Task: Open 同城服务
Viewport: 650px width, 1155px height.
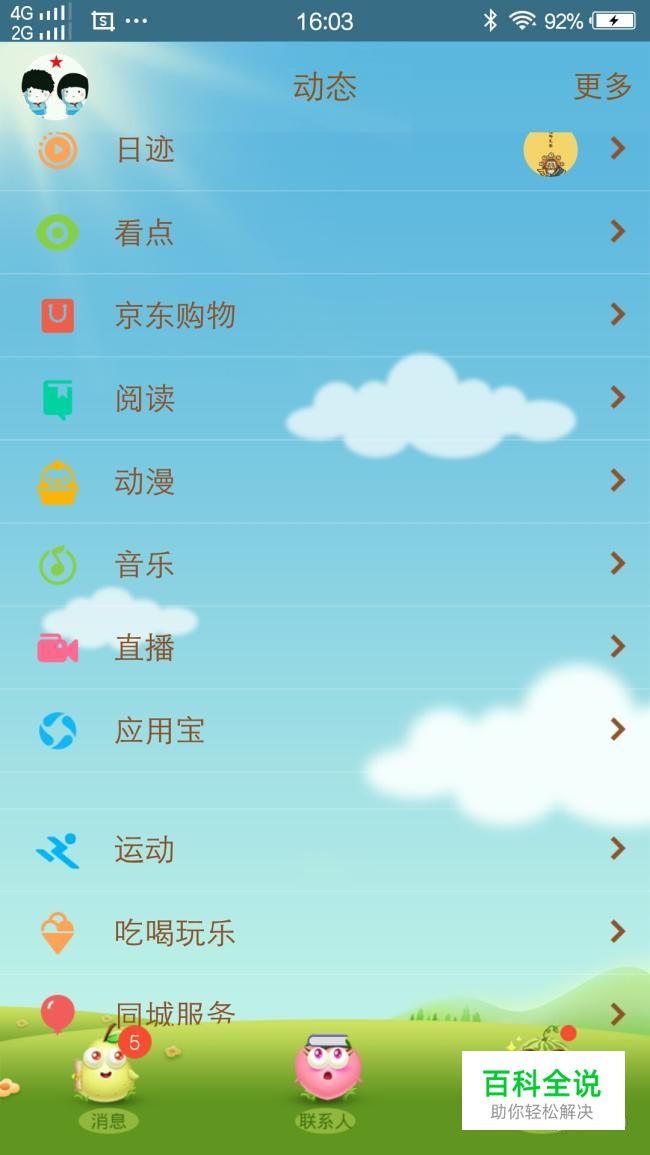Action: pos(324,1012)
